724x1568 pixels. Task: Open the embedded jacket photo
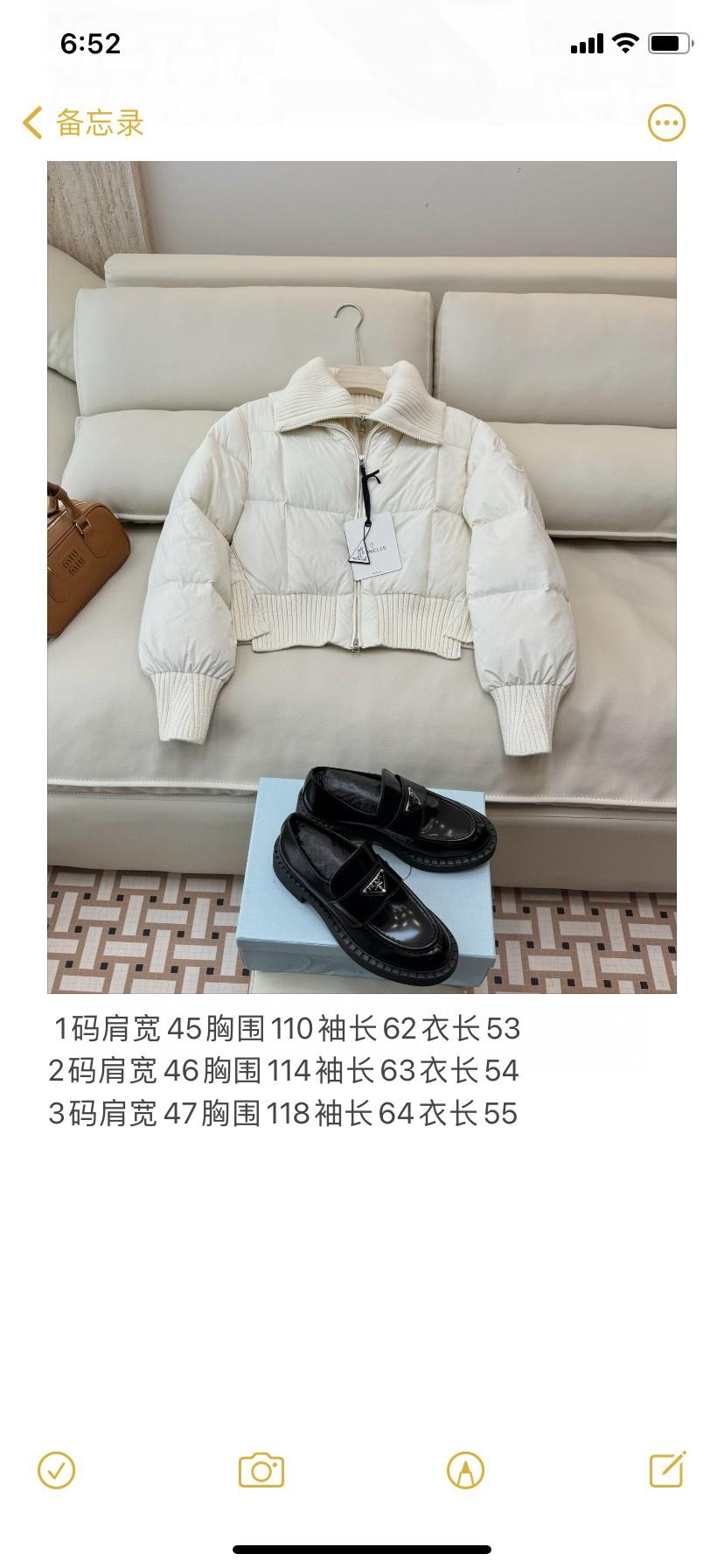point(361,577)
